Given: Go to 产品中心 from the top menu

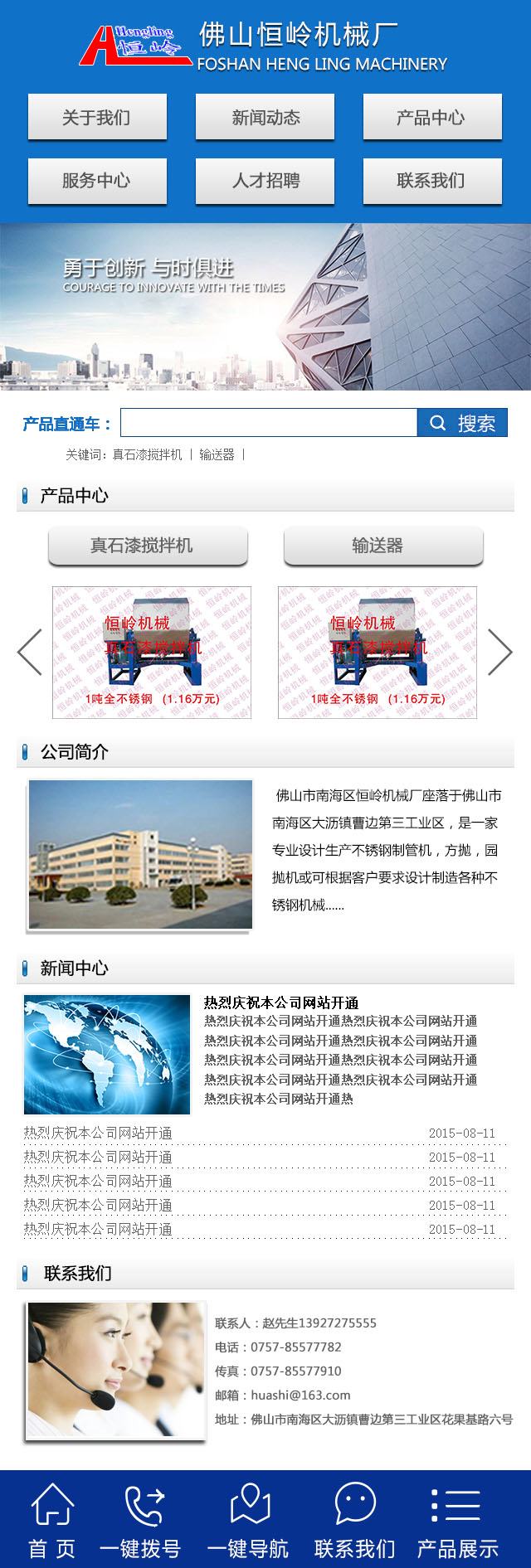Looking at the screenshot, I should pyautogui.click(x=431, y=117).
